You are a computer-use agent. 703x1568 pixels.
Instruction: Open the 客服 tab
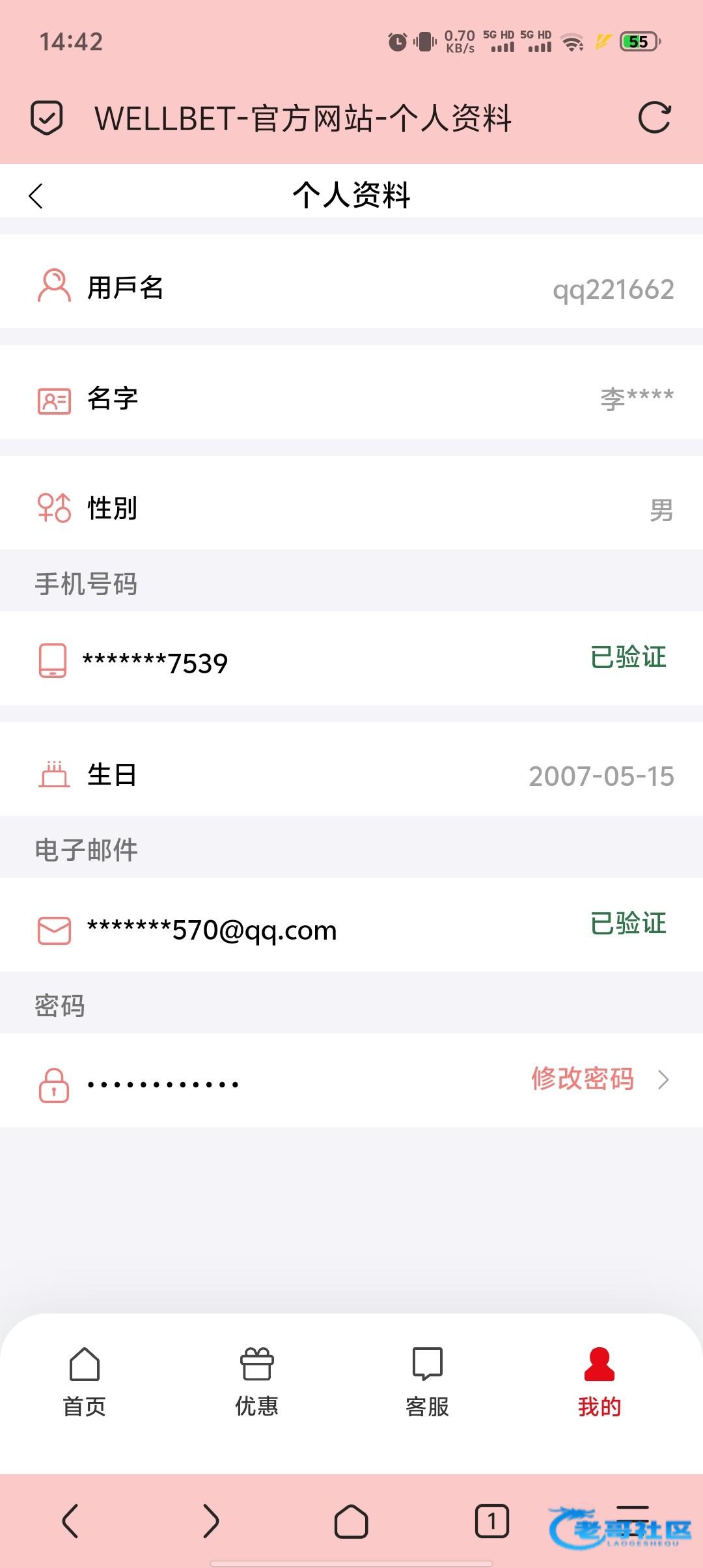point(428,1382)
